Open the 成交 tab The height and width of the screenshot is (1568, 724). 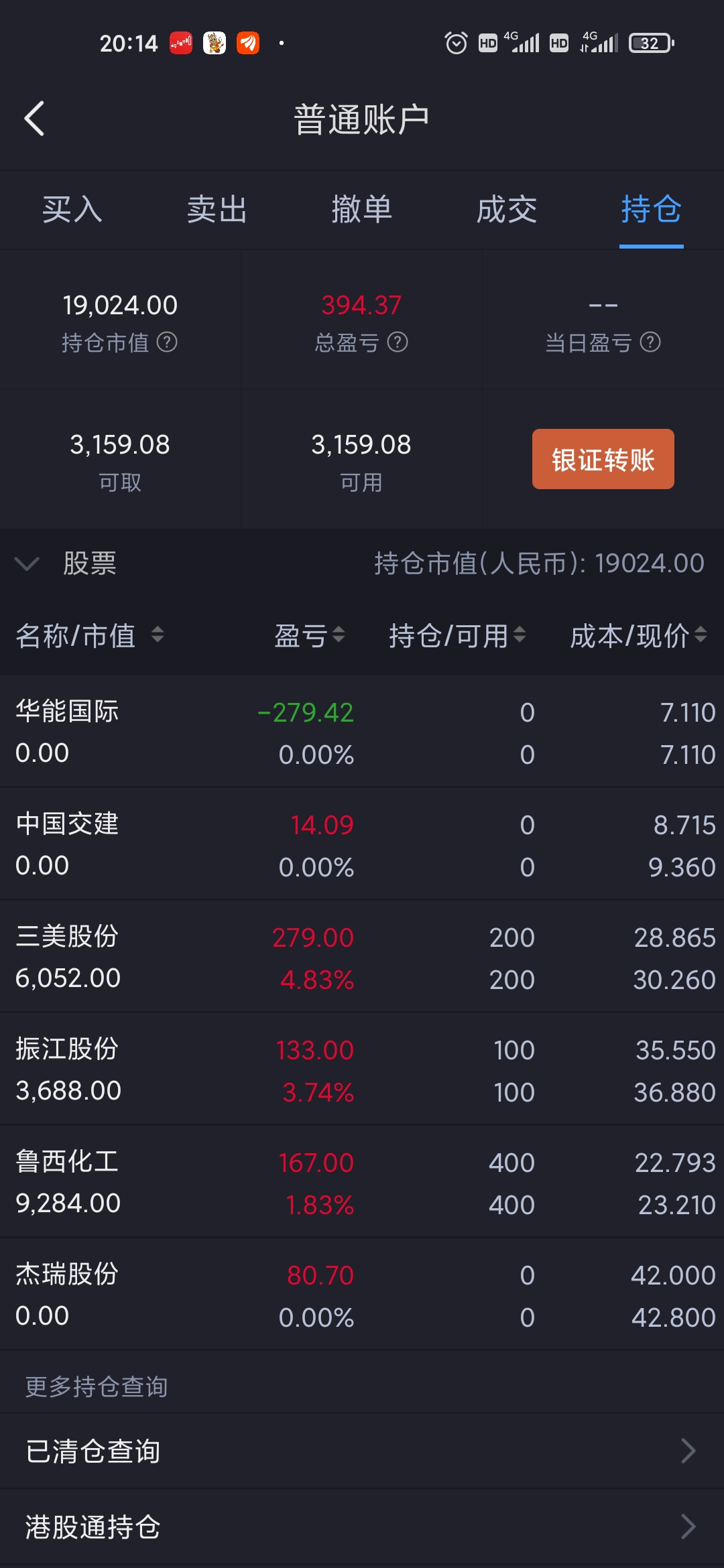[507, 210]
